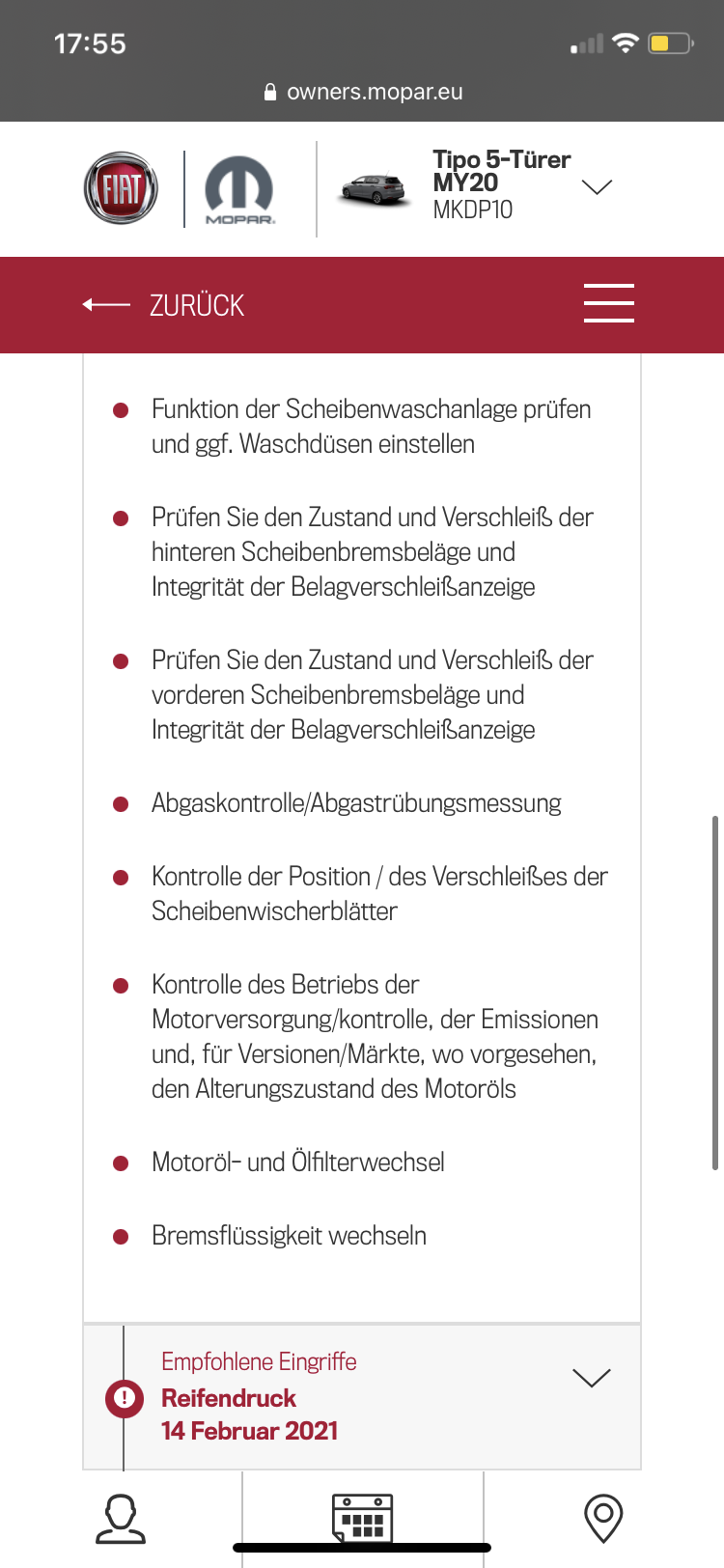Open the profile tab icon
The image size is (724, 1568).
pos(121,1519)
